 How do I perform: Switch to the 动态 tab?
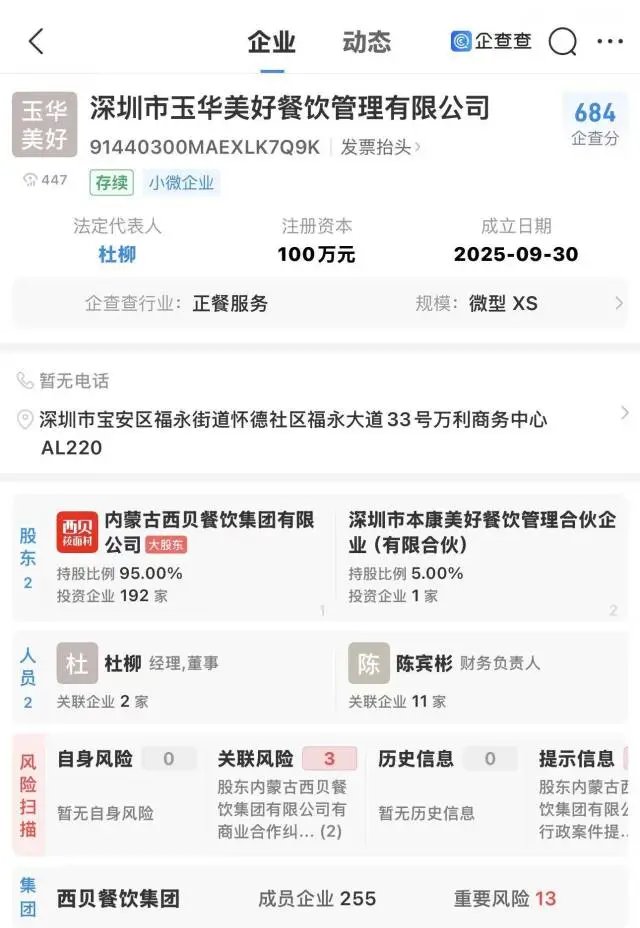(366, 42)
